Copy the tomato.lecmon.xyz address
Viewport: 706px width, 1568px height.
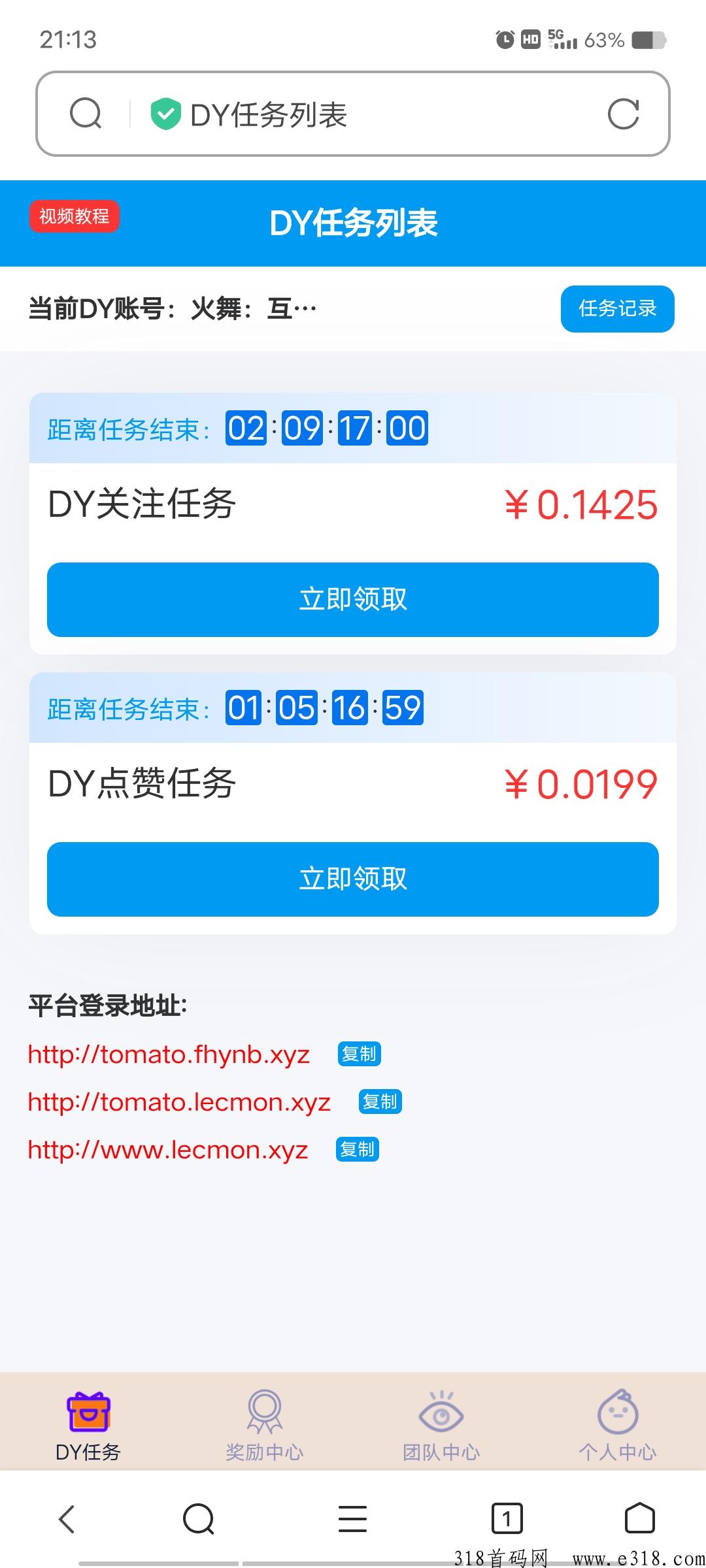[x=380, y=1102]
